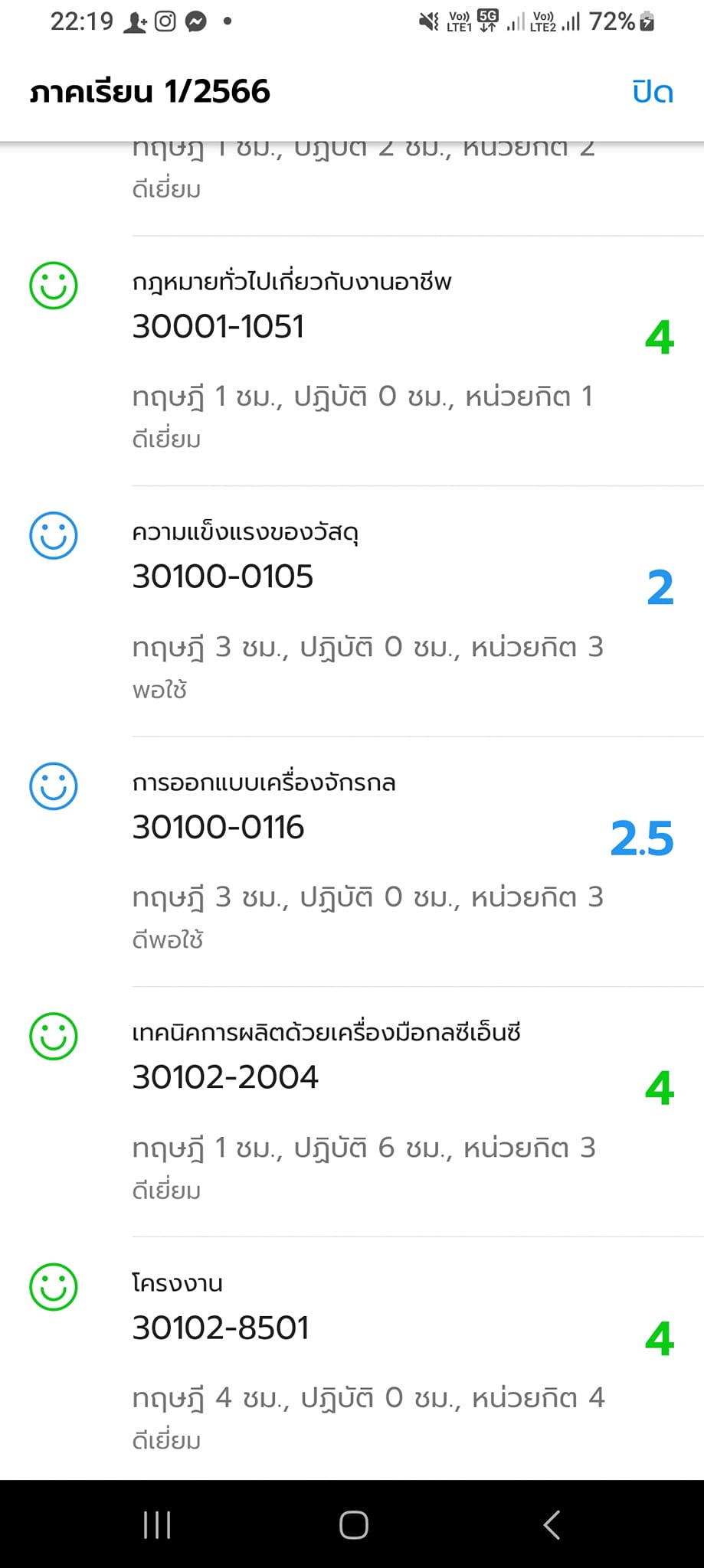Tap the home navigation button
Screen dimensions: 704x1568
click(352, 1524)
